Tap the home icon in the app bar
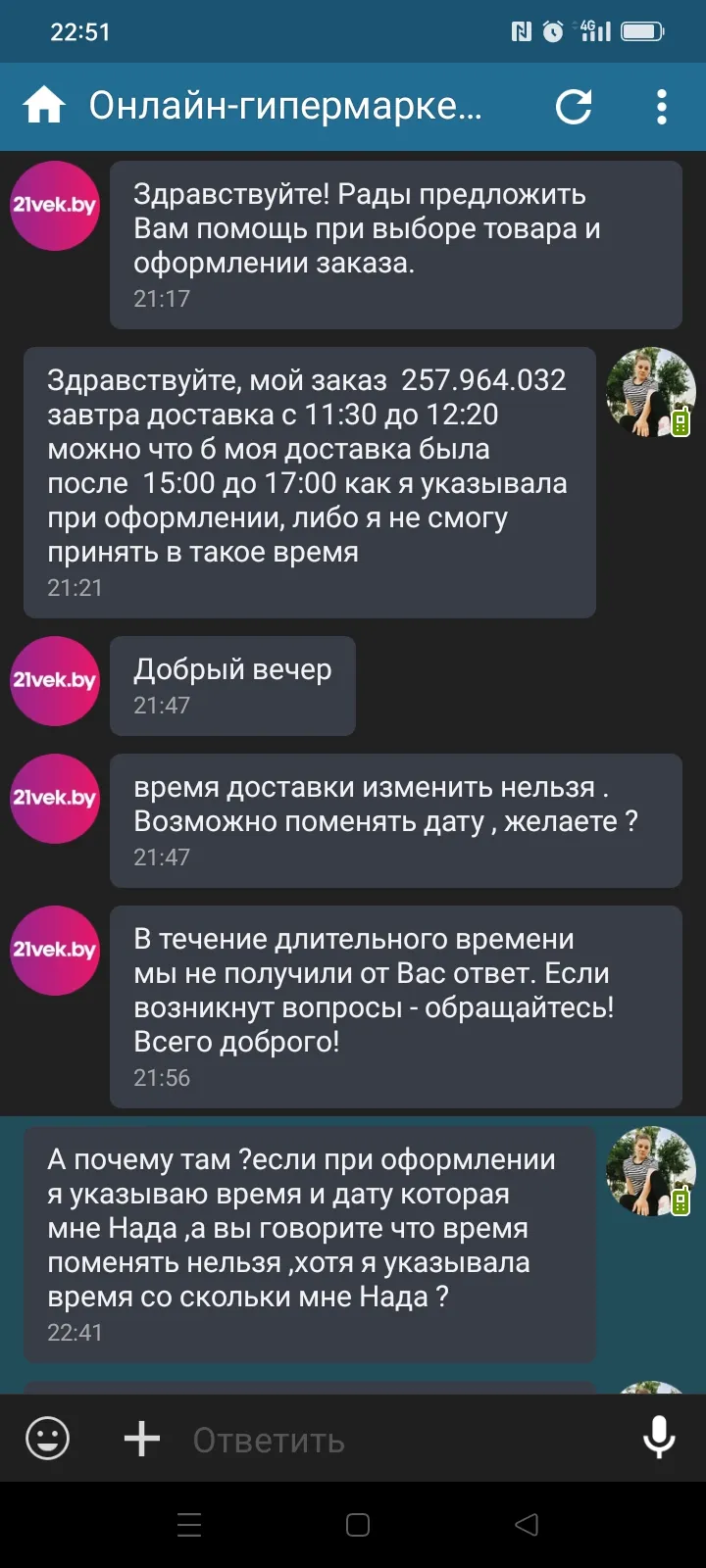706x1568 pixels. pos(44,106)
